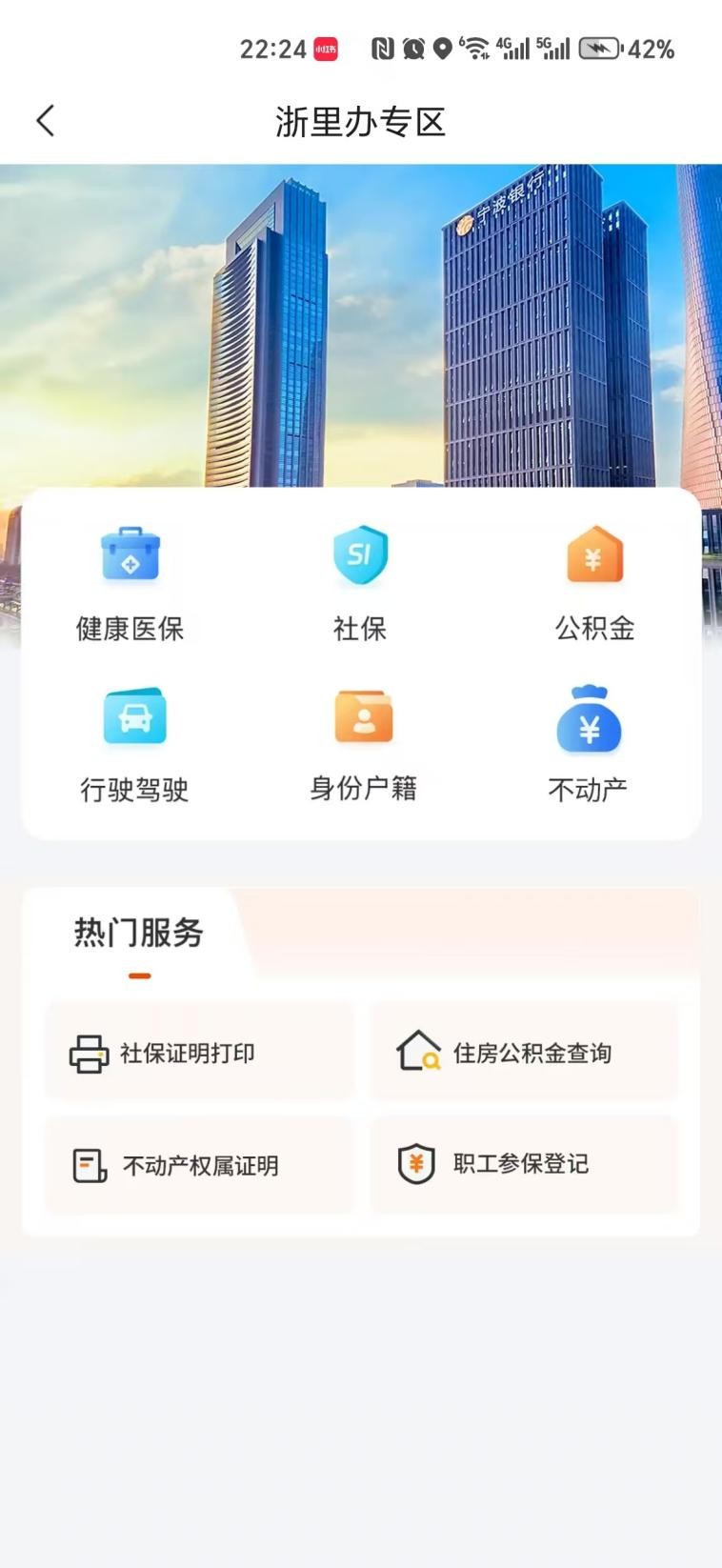Open 住房公积金查询

[x=523, y=1053]
